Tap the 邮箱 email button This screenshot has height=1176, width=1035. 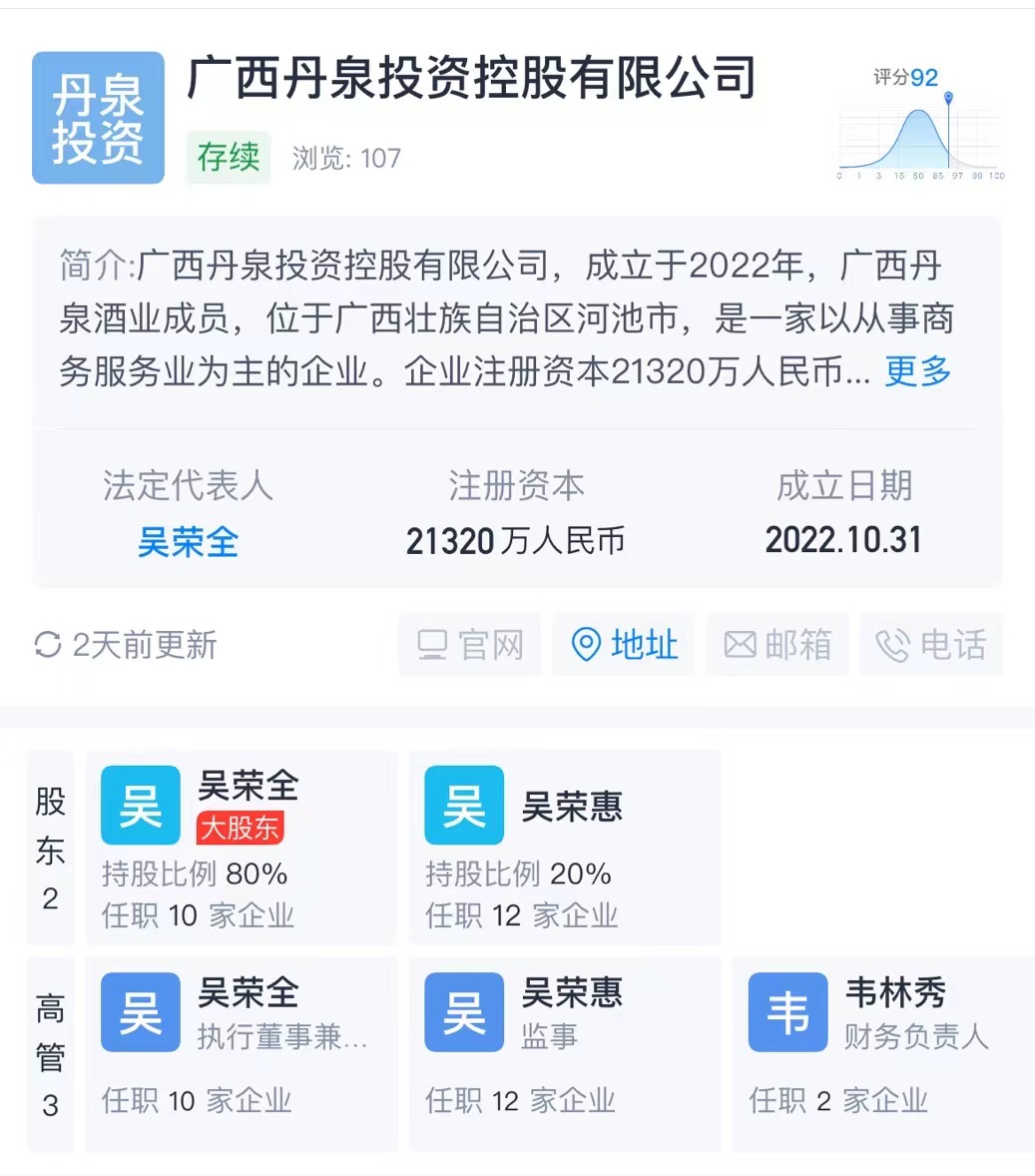click(x=777, y=645)
